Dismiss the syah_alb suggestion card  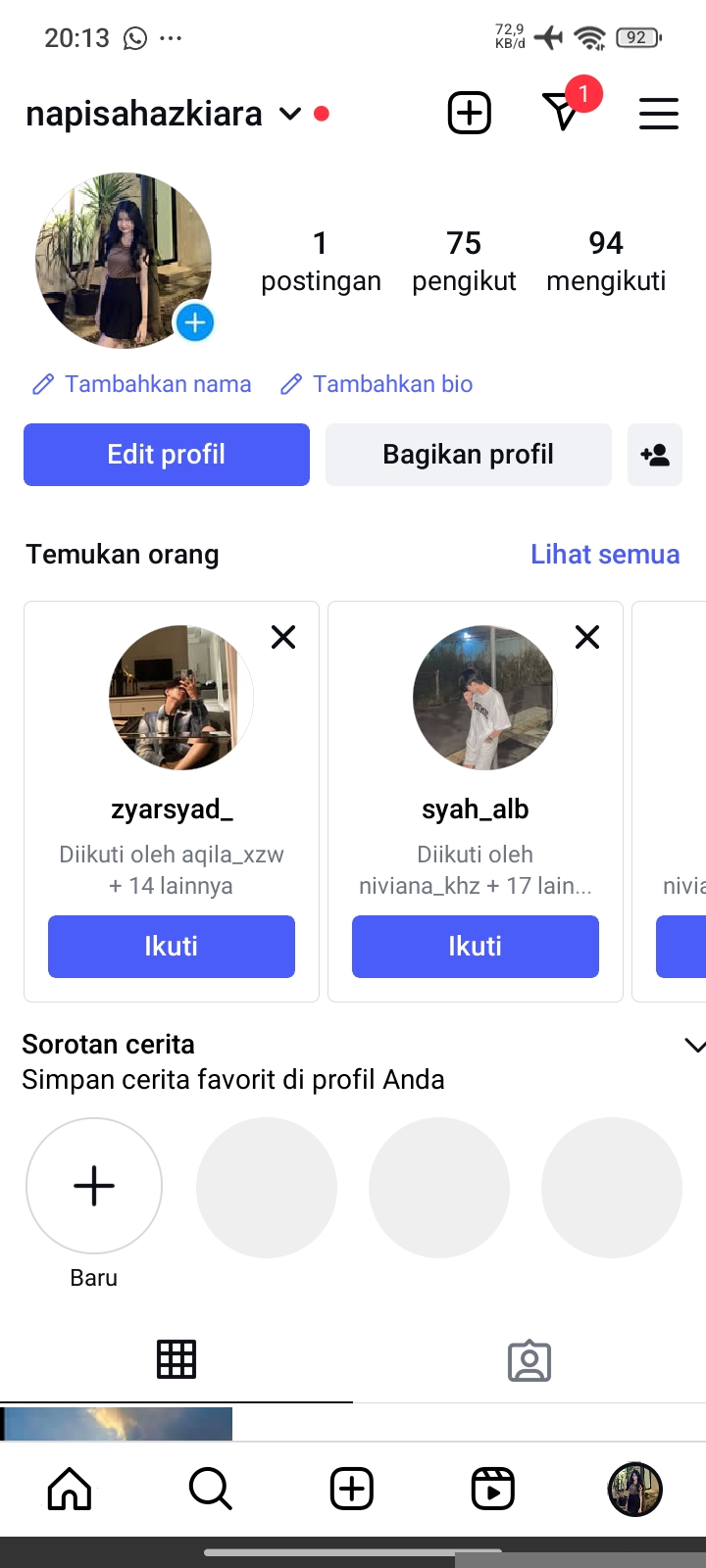[587, 638]
